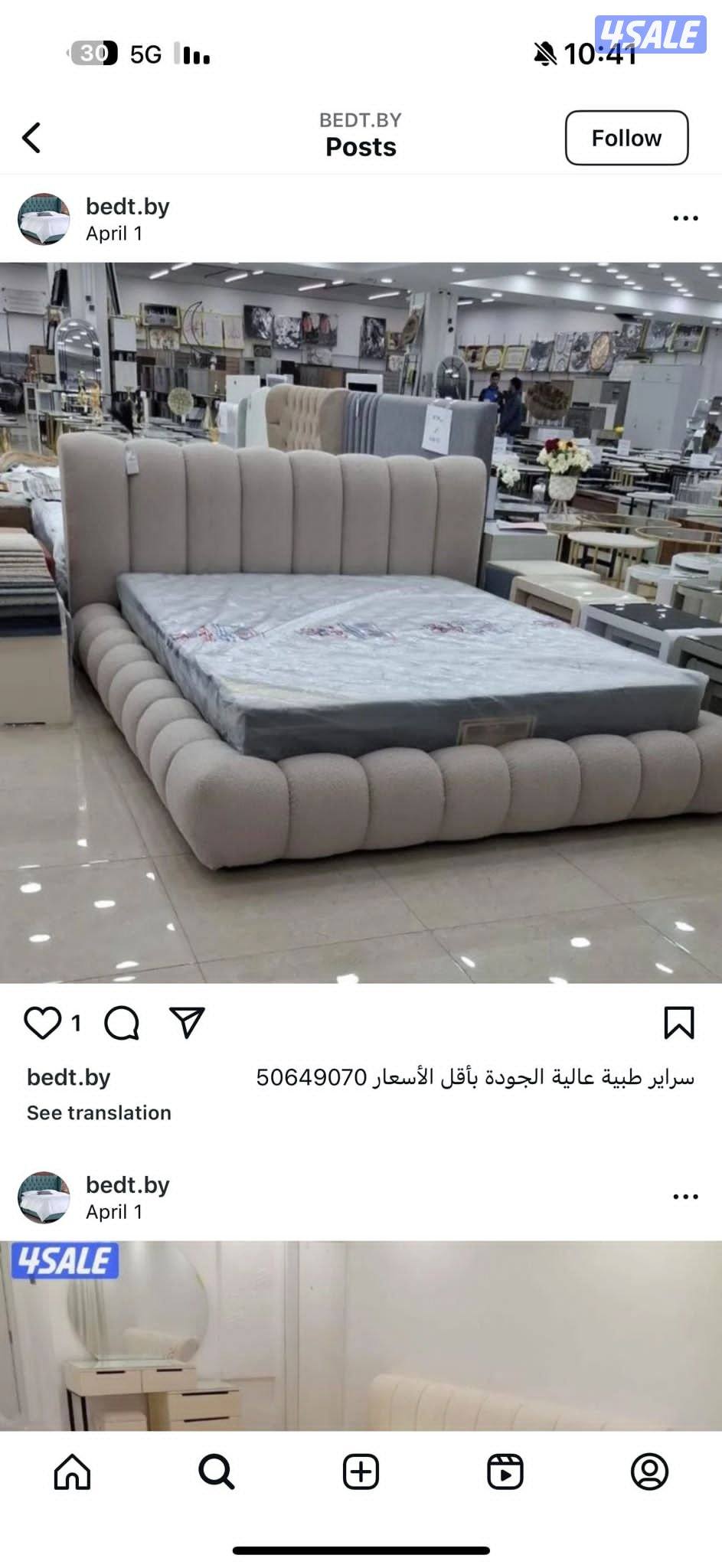The height and width of the screenshot is (1568, 722).
Task: Tap the Create new post plus icon
Action: (x=361, y=1470)
